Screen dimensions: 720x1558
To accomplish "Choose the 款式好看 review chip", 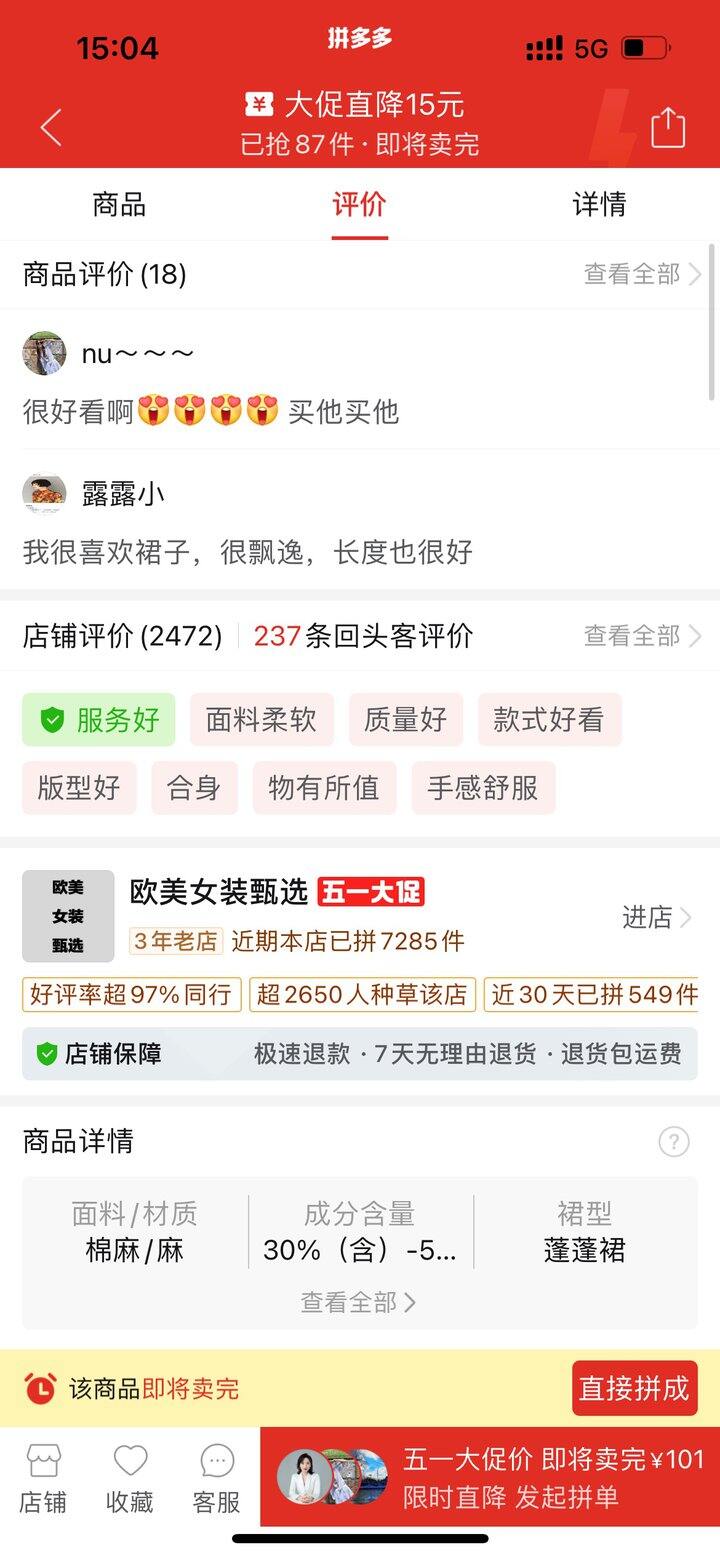I will (549, 720).
